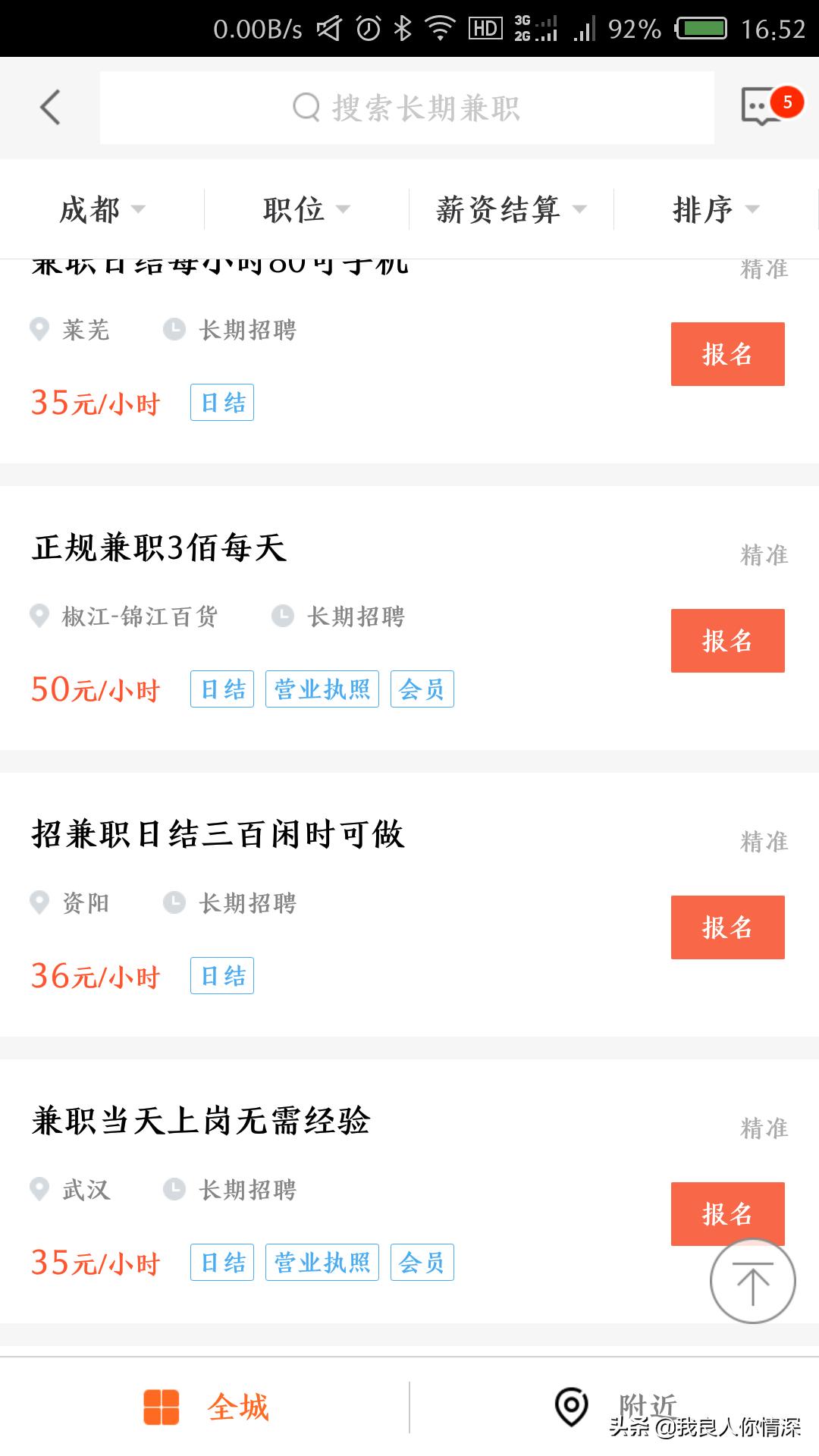Click the back arrow at top left
The width and height of the screenshot is (819, 1456).
pyautogui.click(x=50, y=108)
